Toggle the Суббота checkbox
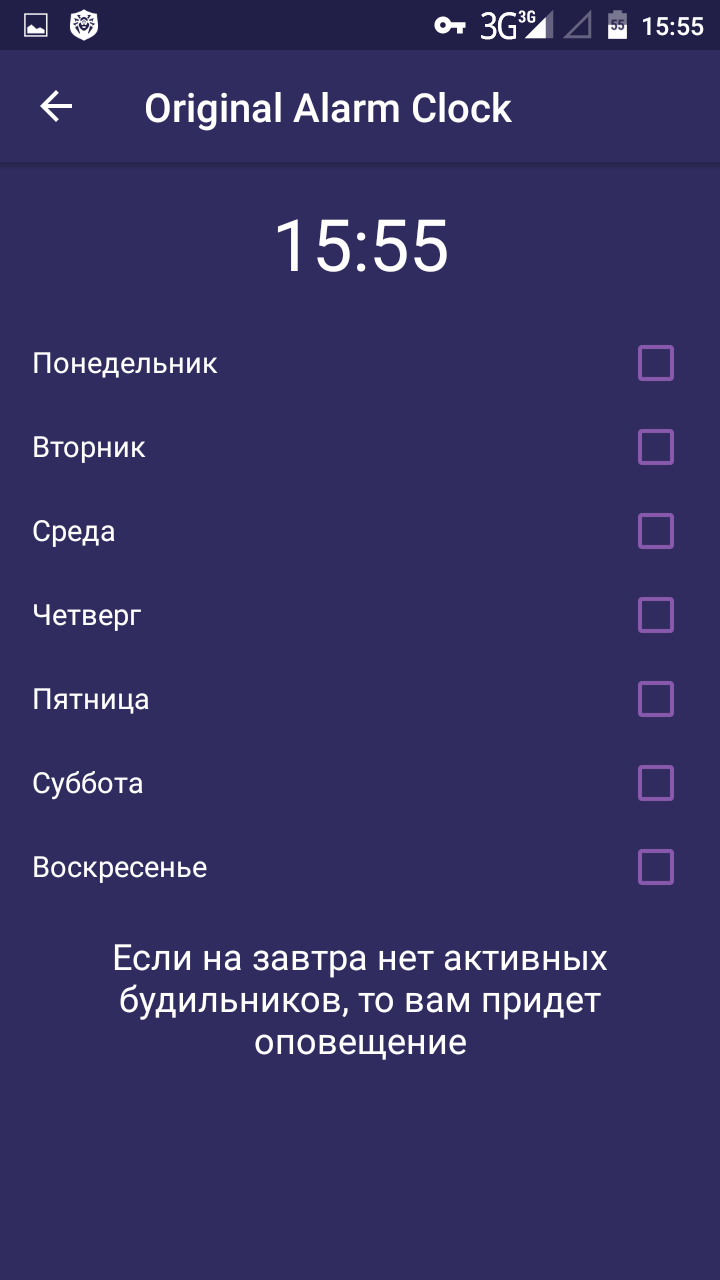The height and width of the screenshot is (1280, 720). (x=656, y=783)
